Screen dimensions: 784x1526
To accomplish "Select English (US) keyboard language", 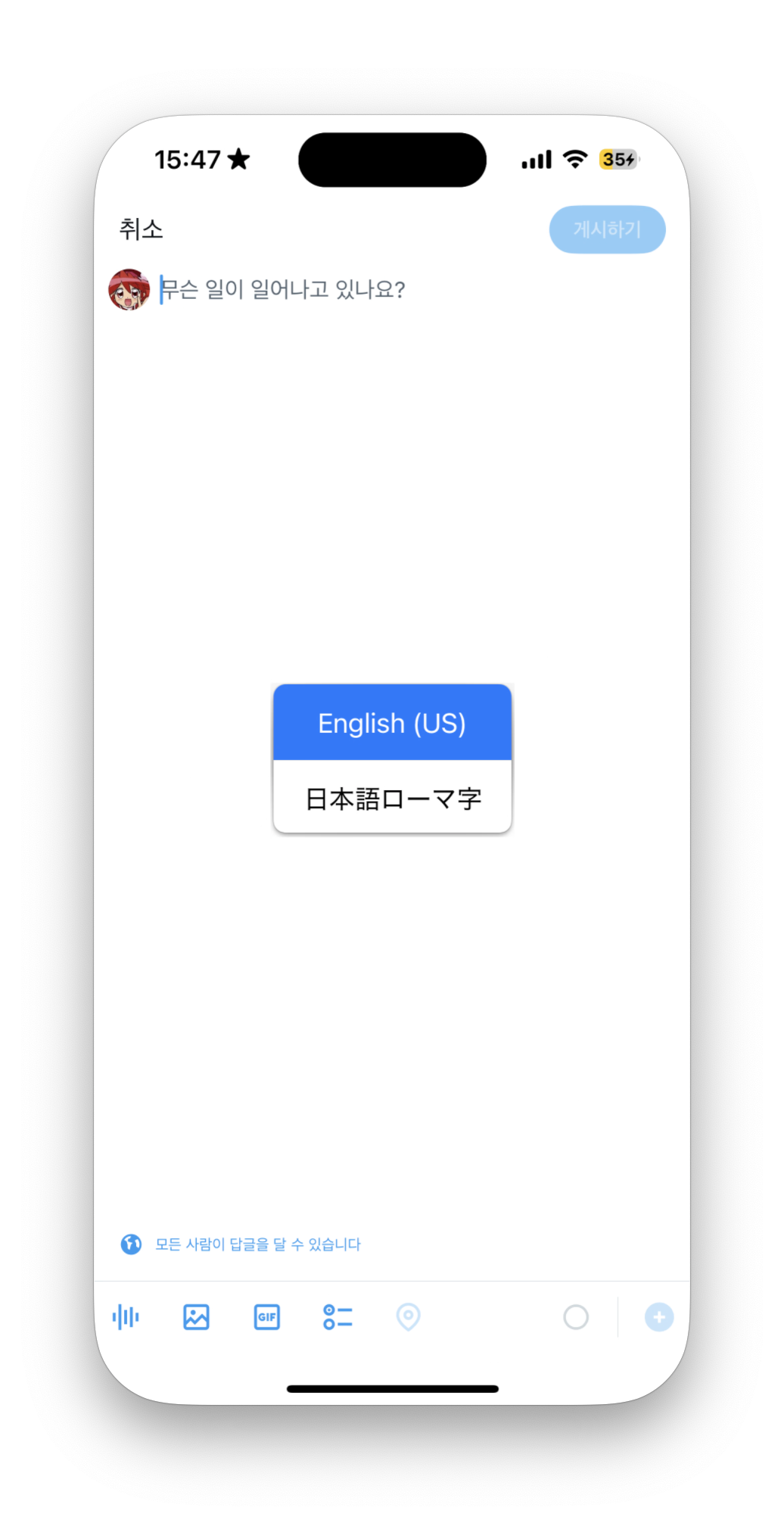I will coord(392,723).
